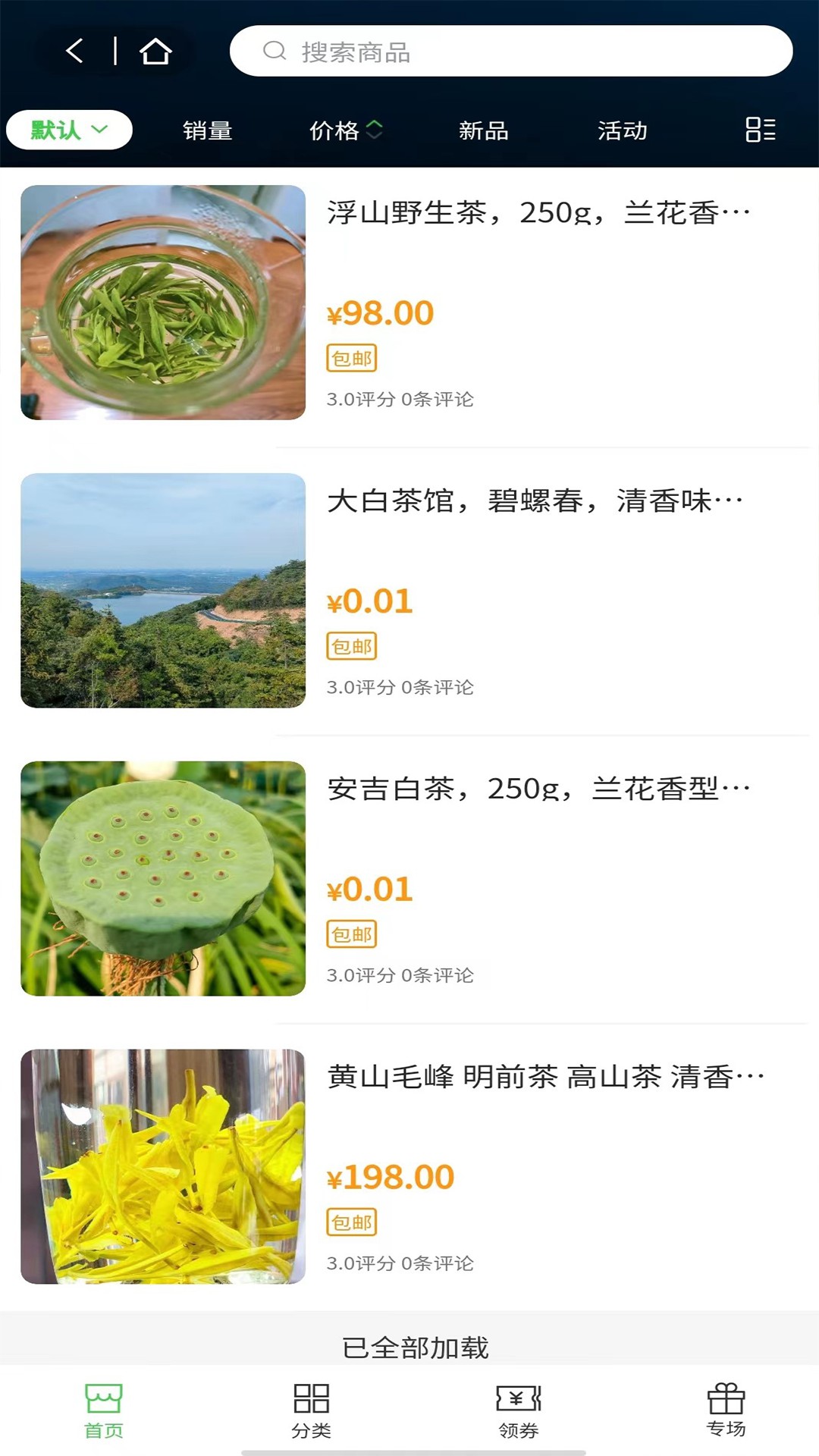819x1456 pixels.
Task: Open the 默认 default sort dropdown
Action: pyautogui.click(x=67, y=130)
